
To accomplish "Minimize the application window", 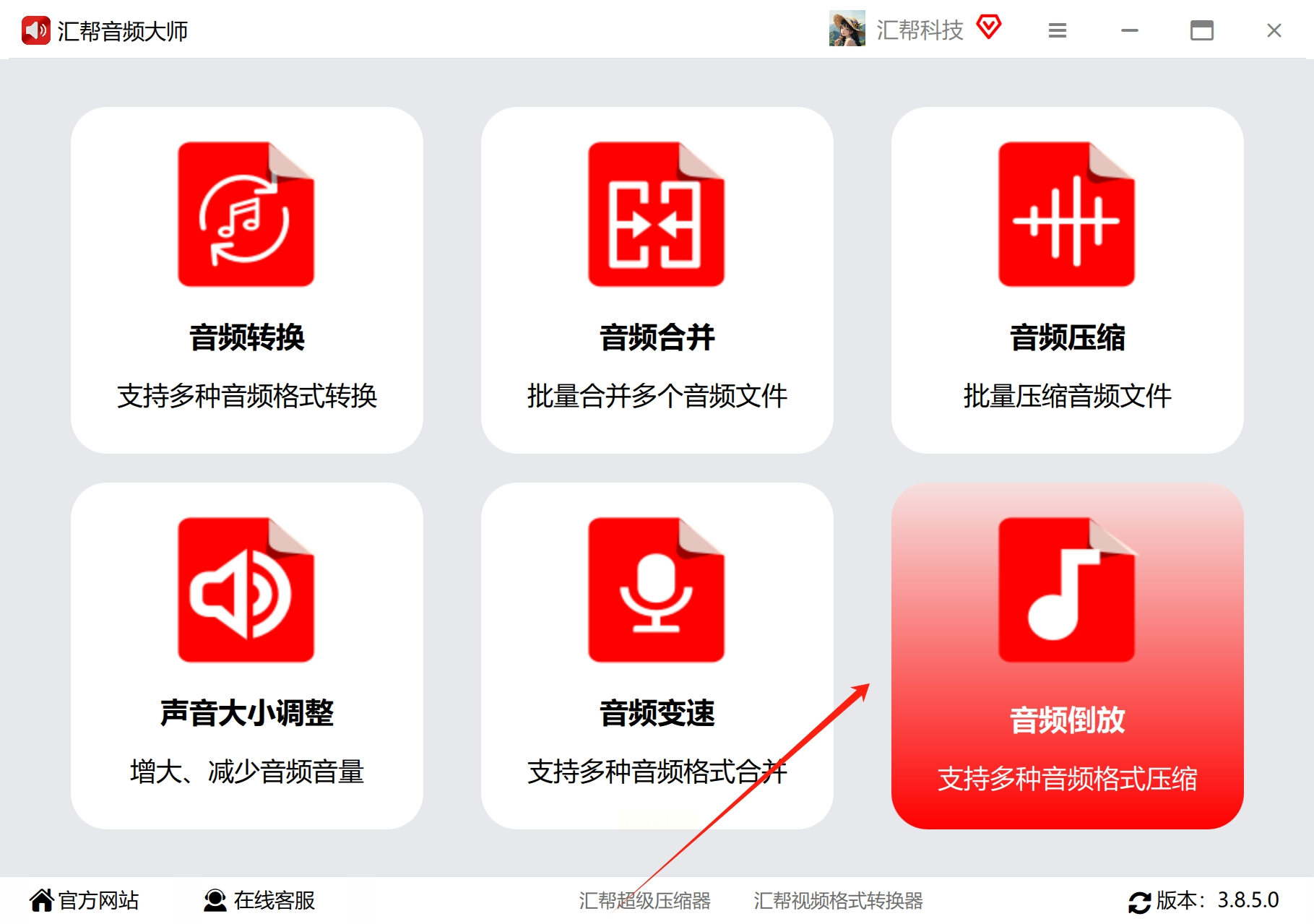I will pyautogui.click(x=1129, y=30).
